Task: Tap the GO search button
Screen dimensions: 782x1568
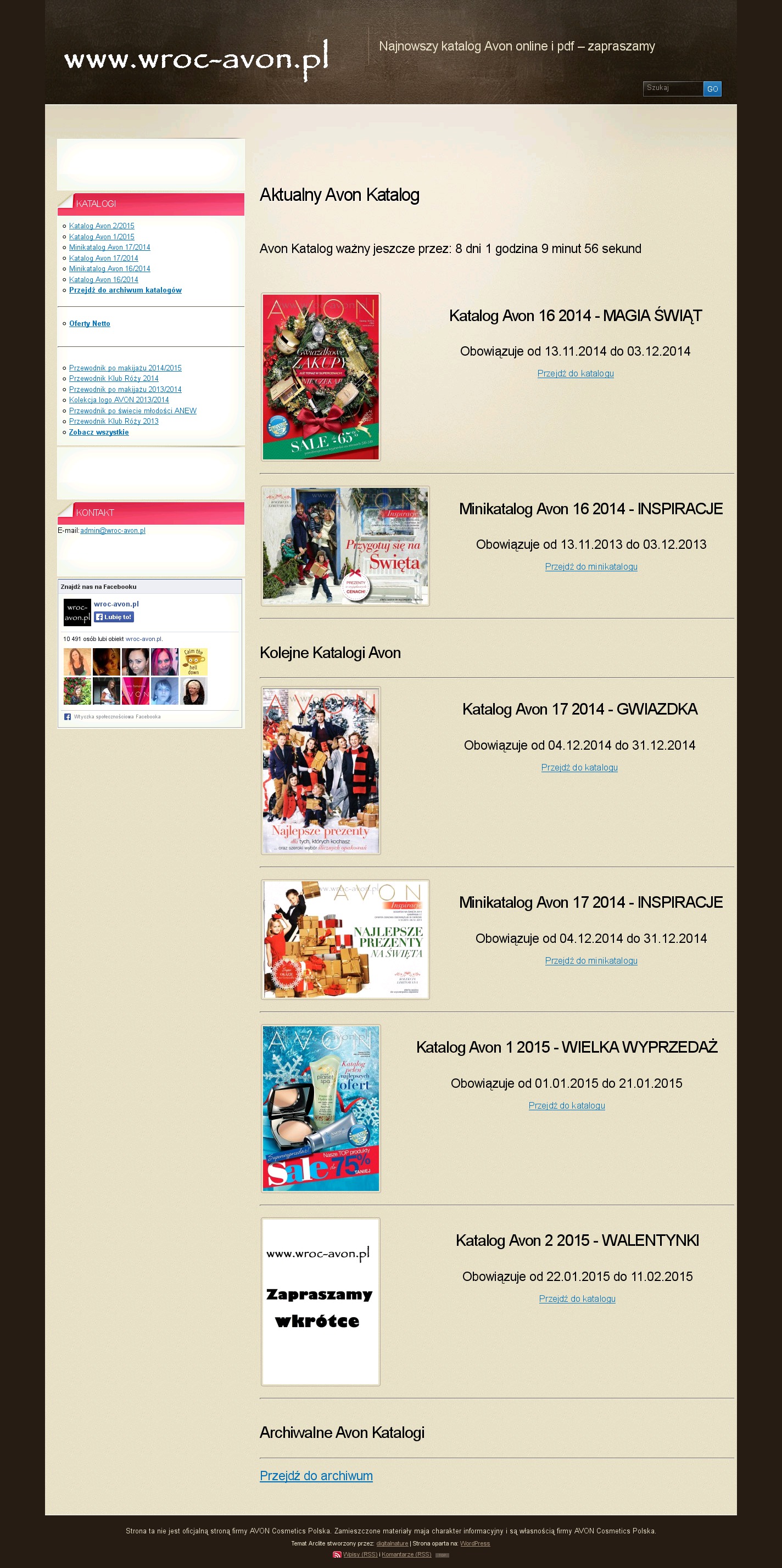Action: pyautogui.click(x=712, y=89)
